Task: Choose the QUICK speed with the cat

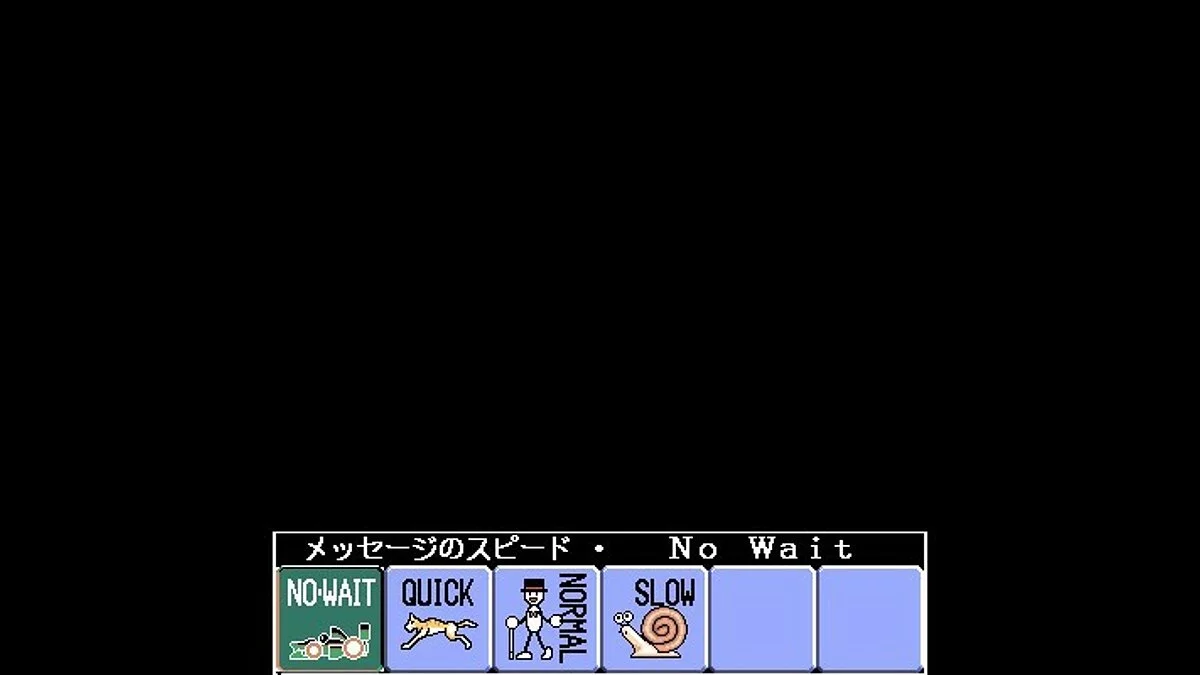Action: click(x=438, y=618)
